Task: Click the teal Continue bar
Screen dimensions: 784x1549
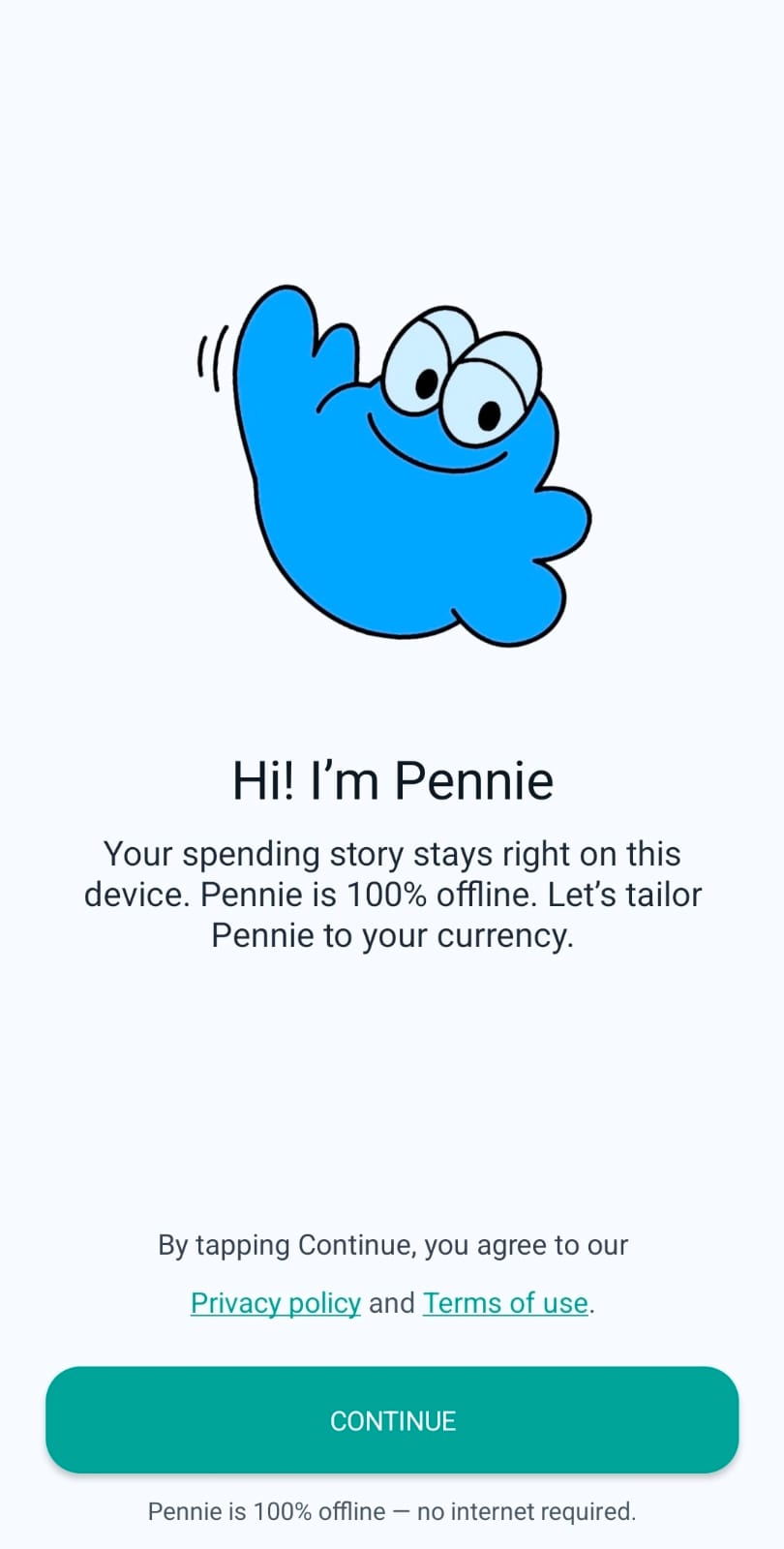Action: pyautogui.click(x=392, y=1420)
